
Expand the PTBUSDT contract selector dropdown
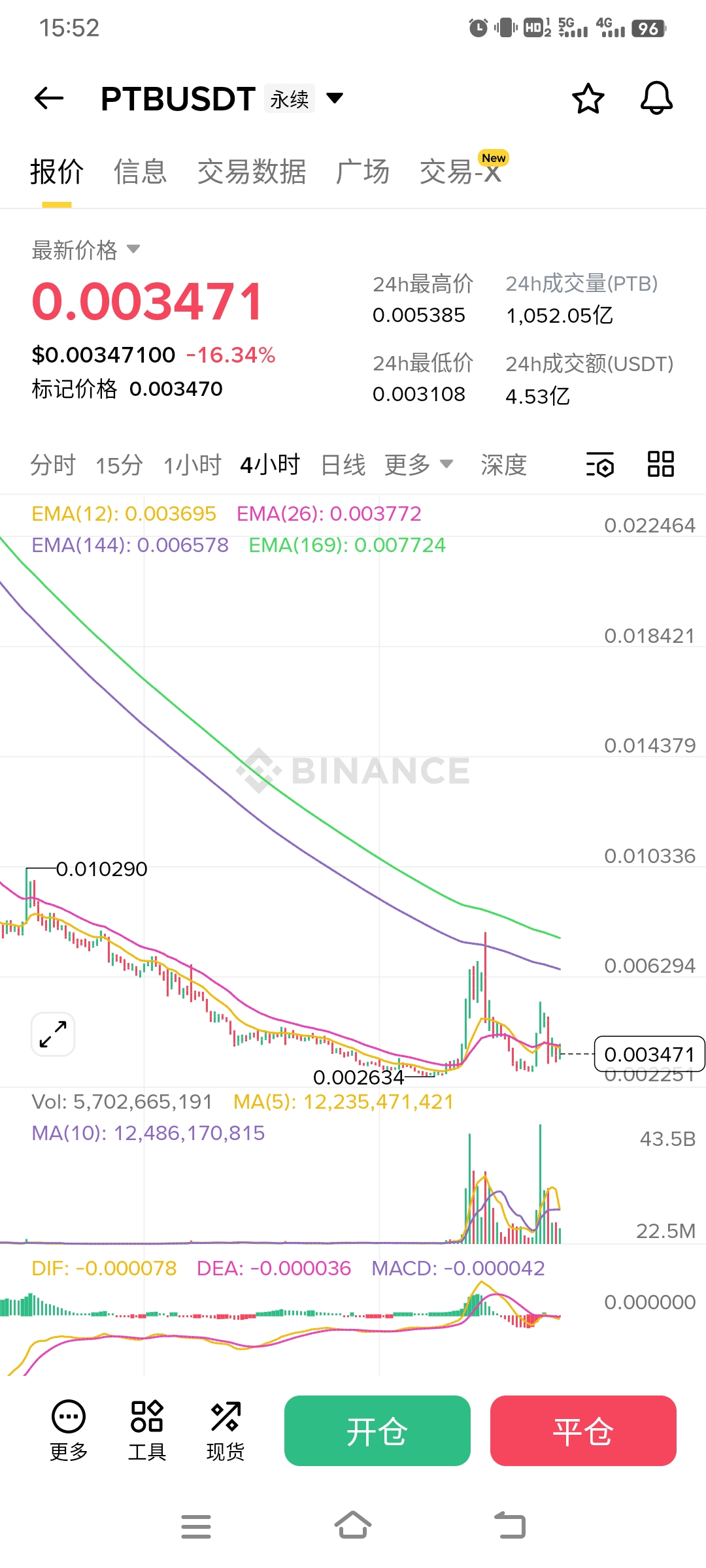pyautogui.click(x=335, y=99)
